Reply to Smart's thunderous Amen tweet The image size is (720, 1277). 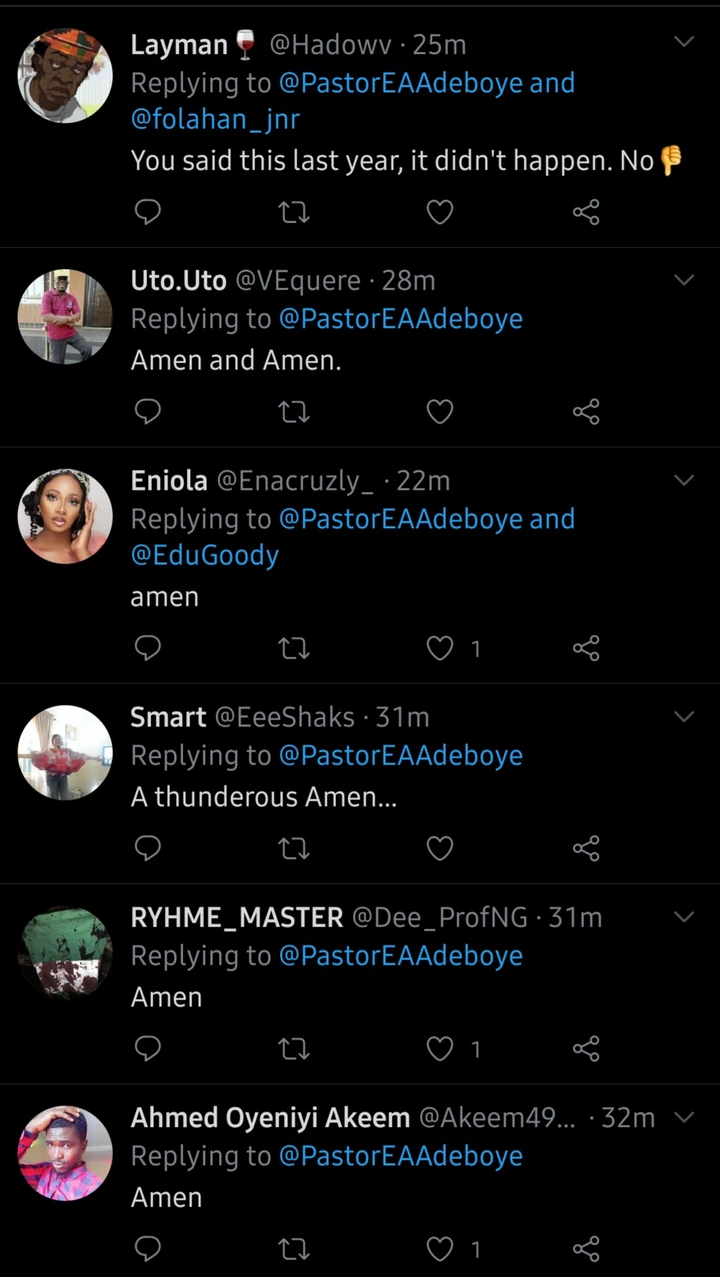(148, 849)
